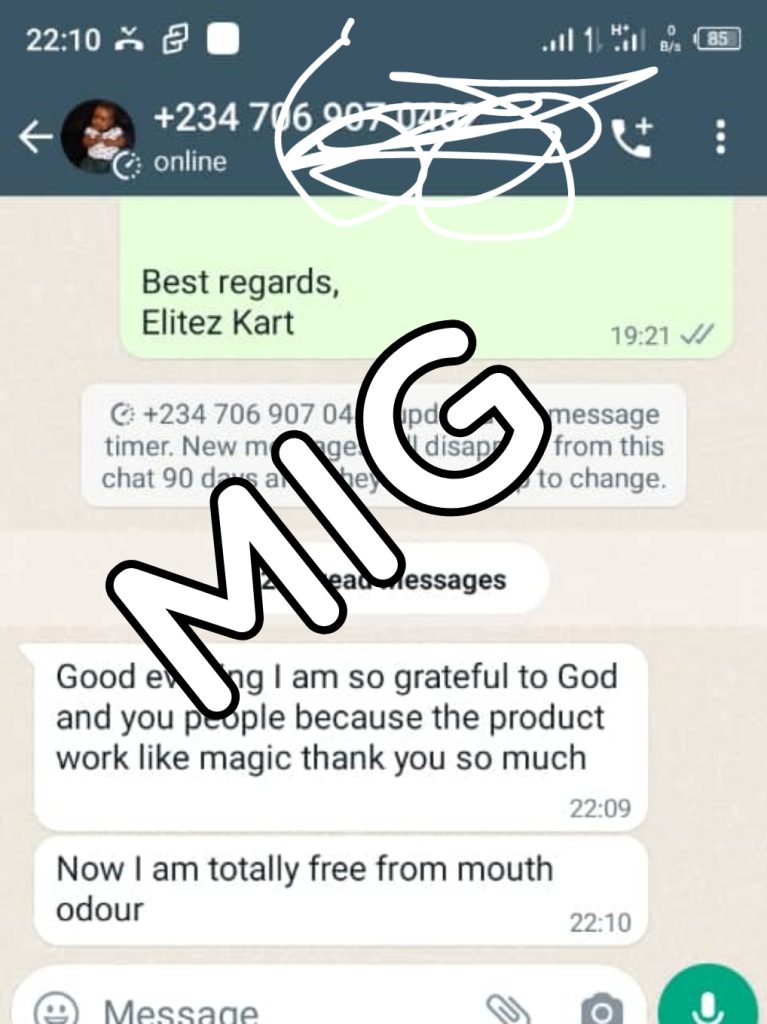Tap the disappearing message timer notice
Viewport: 767px width, 1024px height.
pos(383,446)
